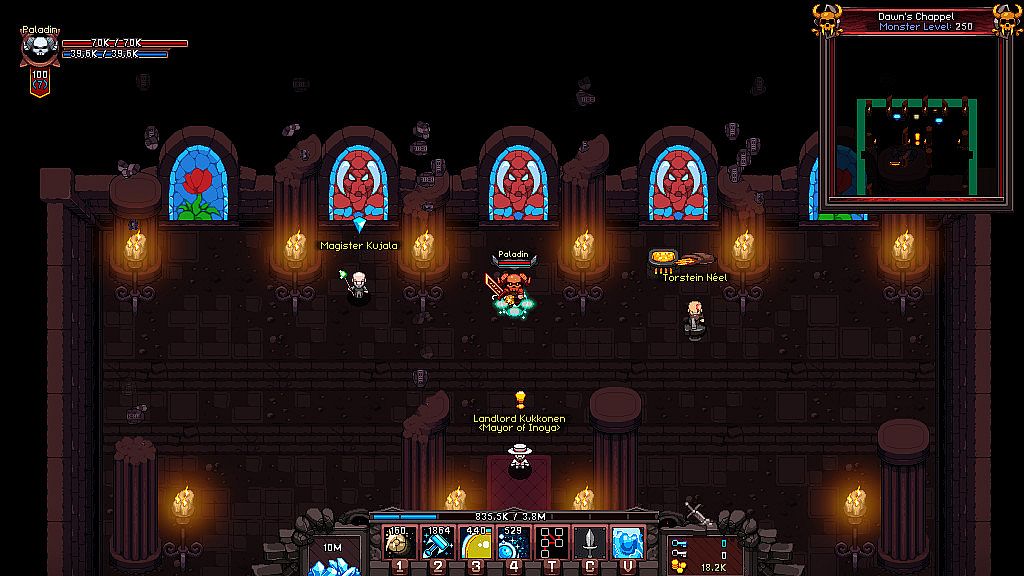This screenshot has width=1024, height=576.
Task: Cast the blue orb skill in slot 4
Action: [514, 543]
